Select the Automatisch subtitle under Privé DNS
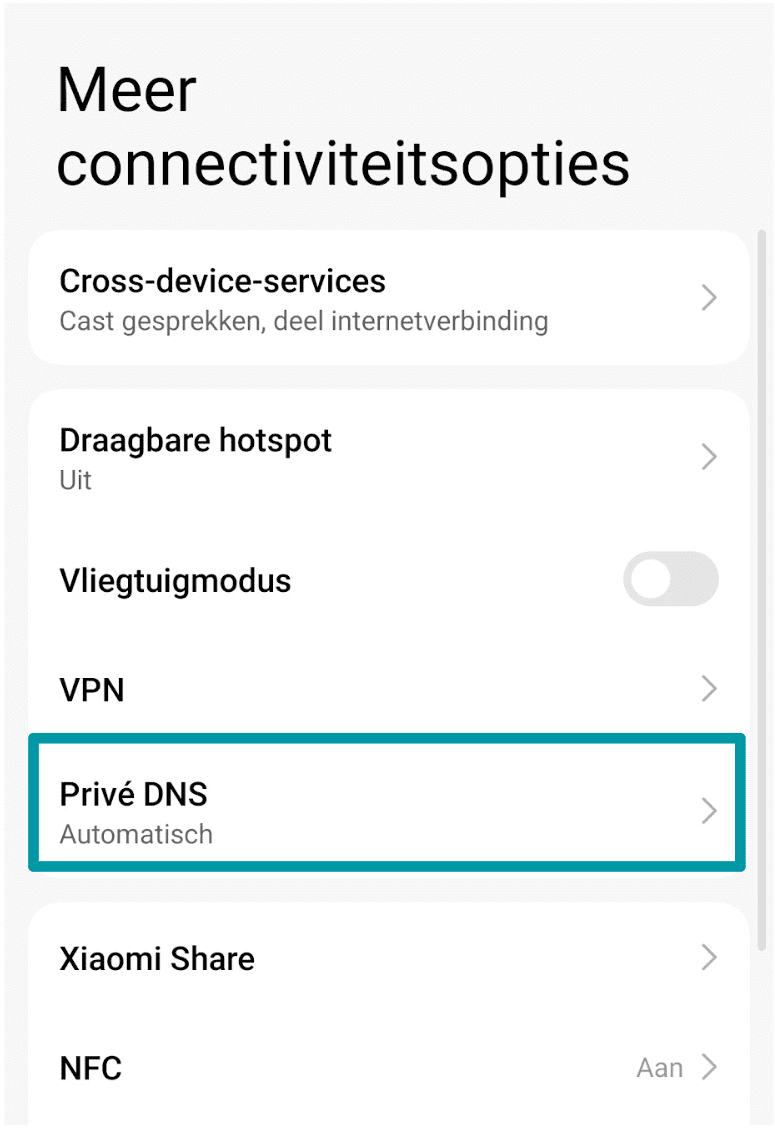The height and width of the screenshot is (1128, 775). click(x=135, y=834)
